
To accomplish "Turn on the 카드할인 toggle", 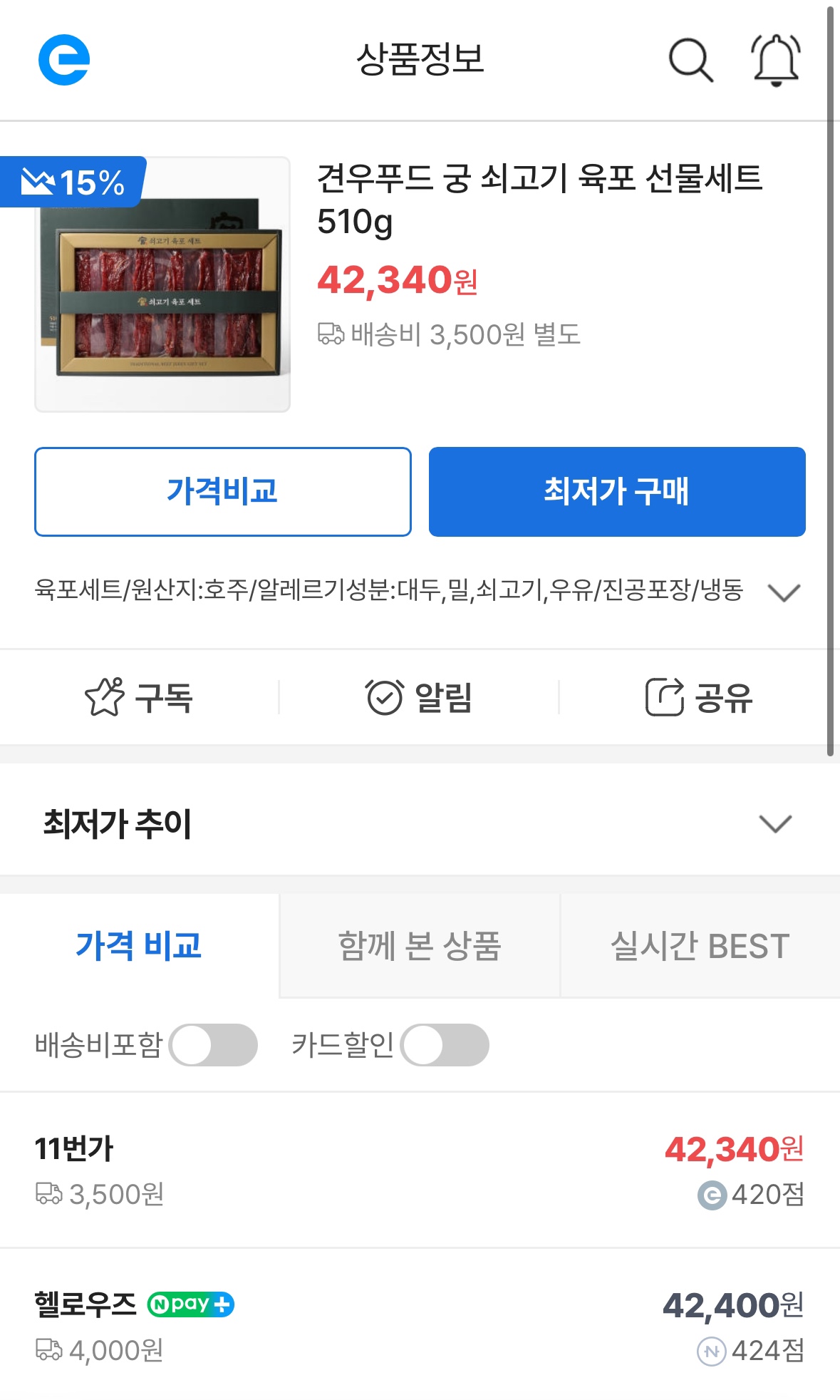I will [x=445, y=1045].
